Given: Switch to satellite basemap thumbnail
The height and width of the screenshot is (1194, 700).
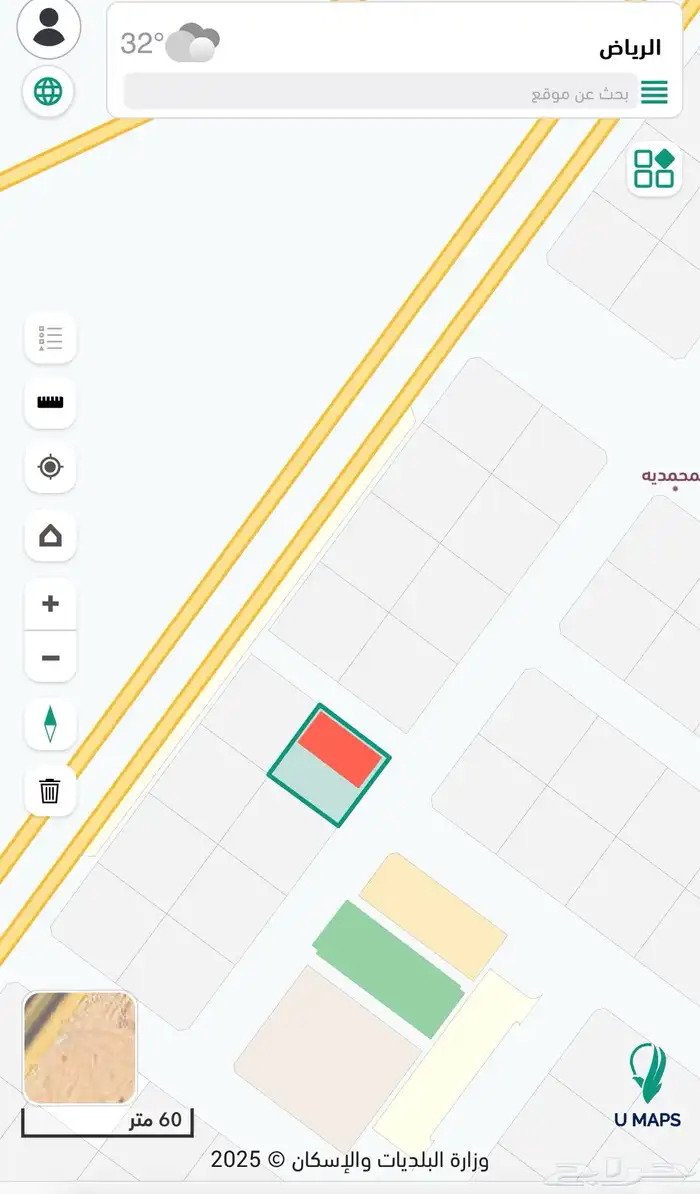Looking at the screenshot, I should 79,1047.
